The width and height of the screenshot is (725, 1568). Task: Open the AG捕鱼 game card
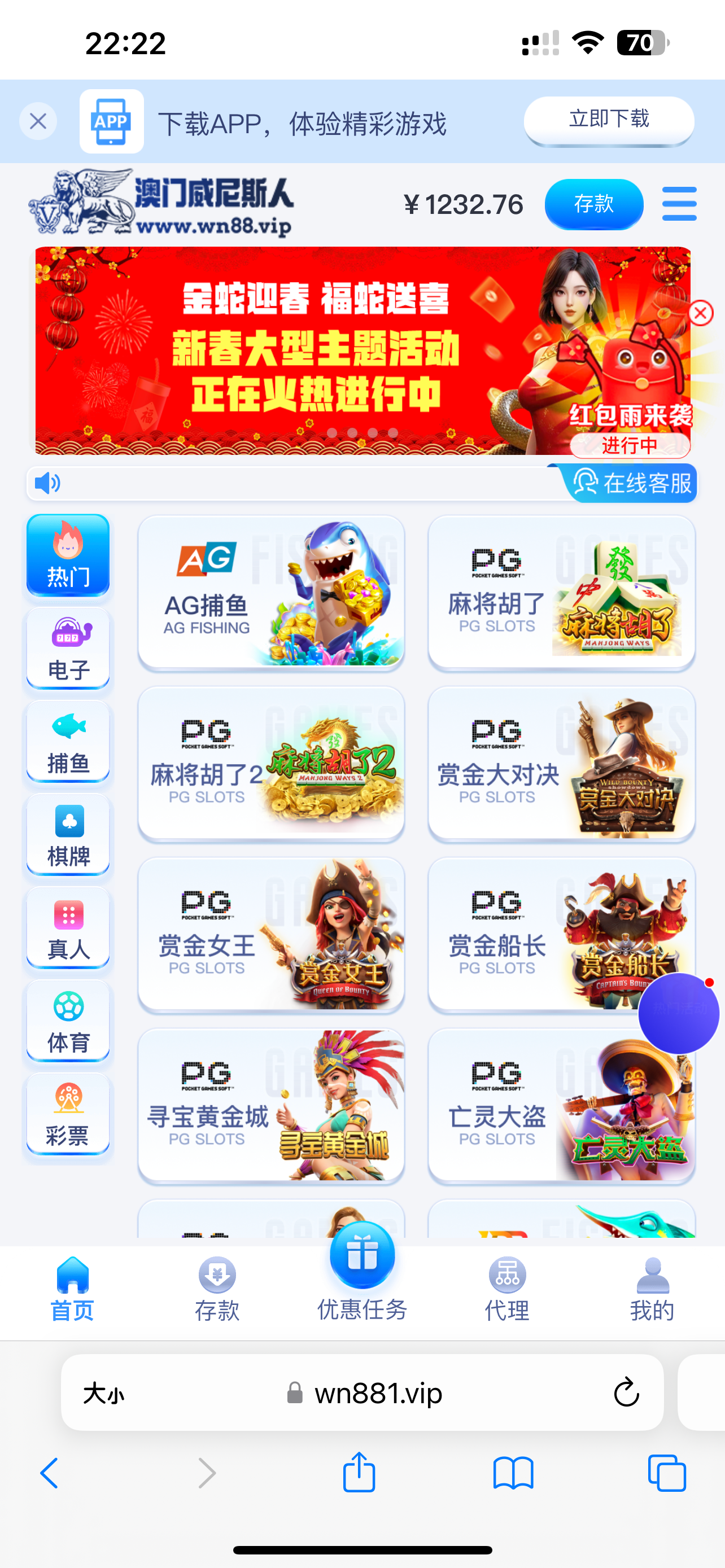coord(271,592)
